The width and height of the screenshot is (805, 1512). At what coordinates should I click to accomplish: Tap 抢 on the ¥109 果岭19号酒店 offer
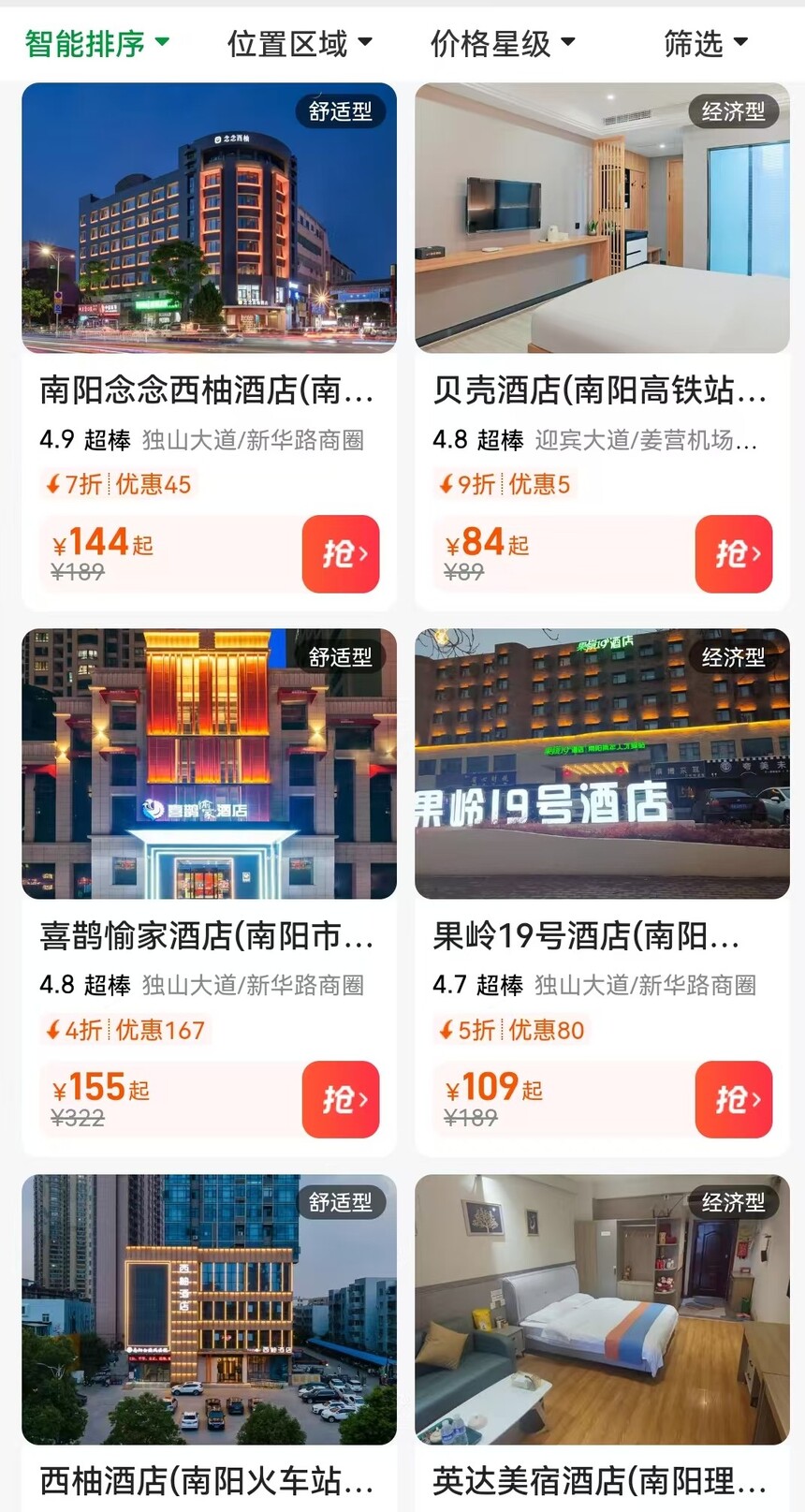(x=734, y=1099)
